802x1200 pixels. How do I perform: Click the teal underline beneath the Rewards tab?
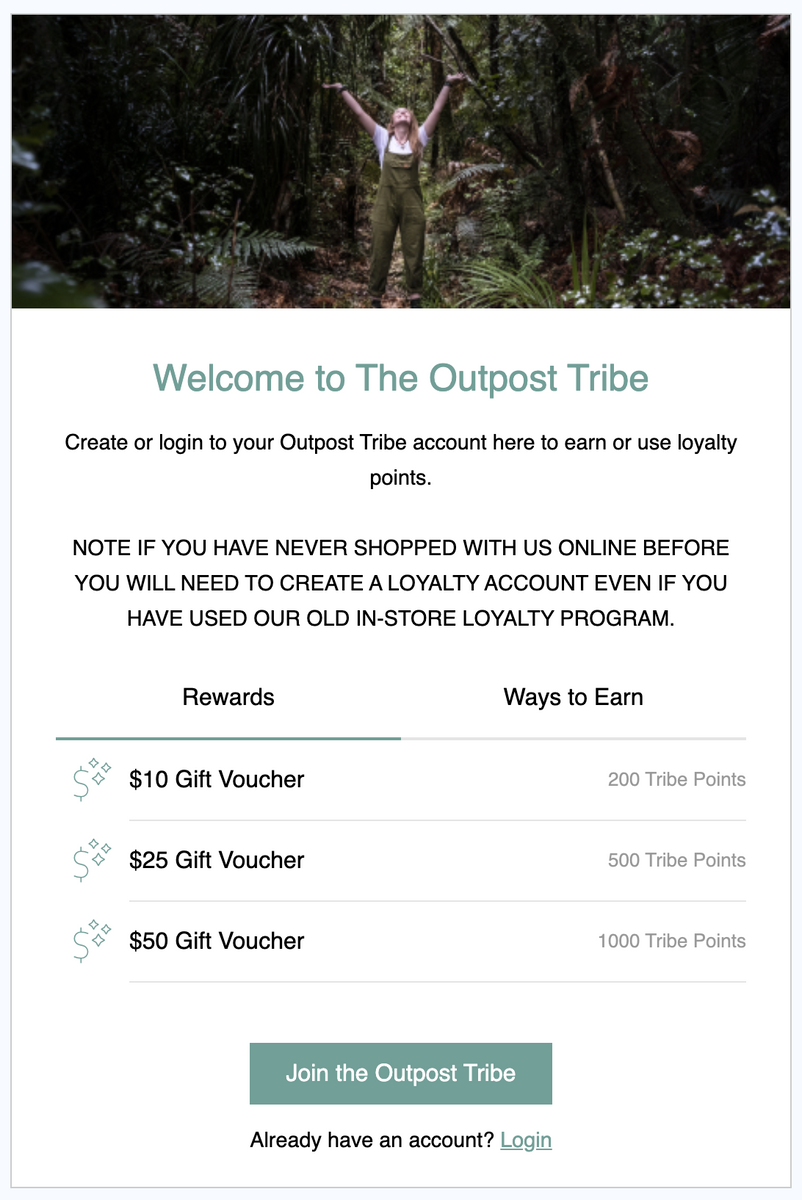227,734
